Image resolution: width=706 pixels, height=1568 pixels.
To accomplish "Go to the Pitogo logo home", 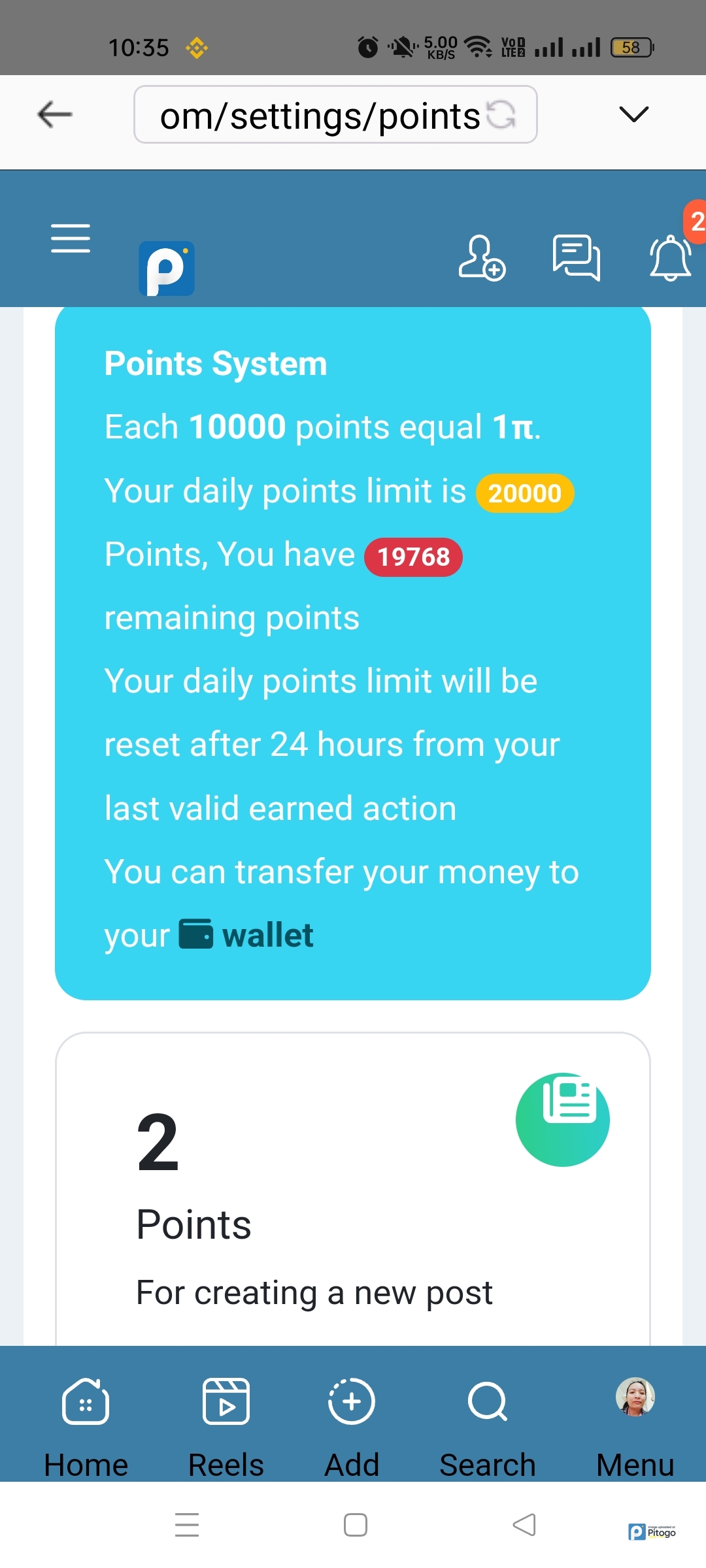I will [167, 269].
